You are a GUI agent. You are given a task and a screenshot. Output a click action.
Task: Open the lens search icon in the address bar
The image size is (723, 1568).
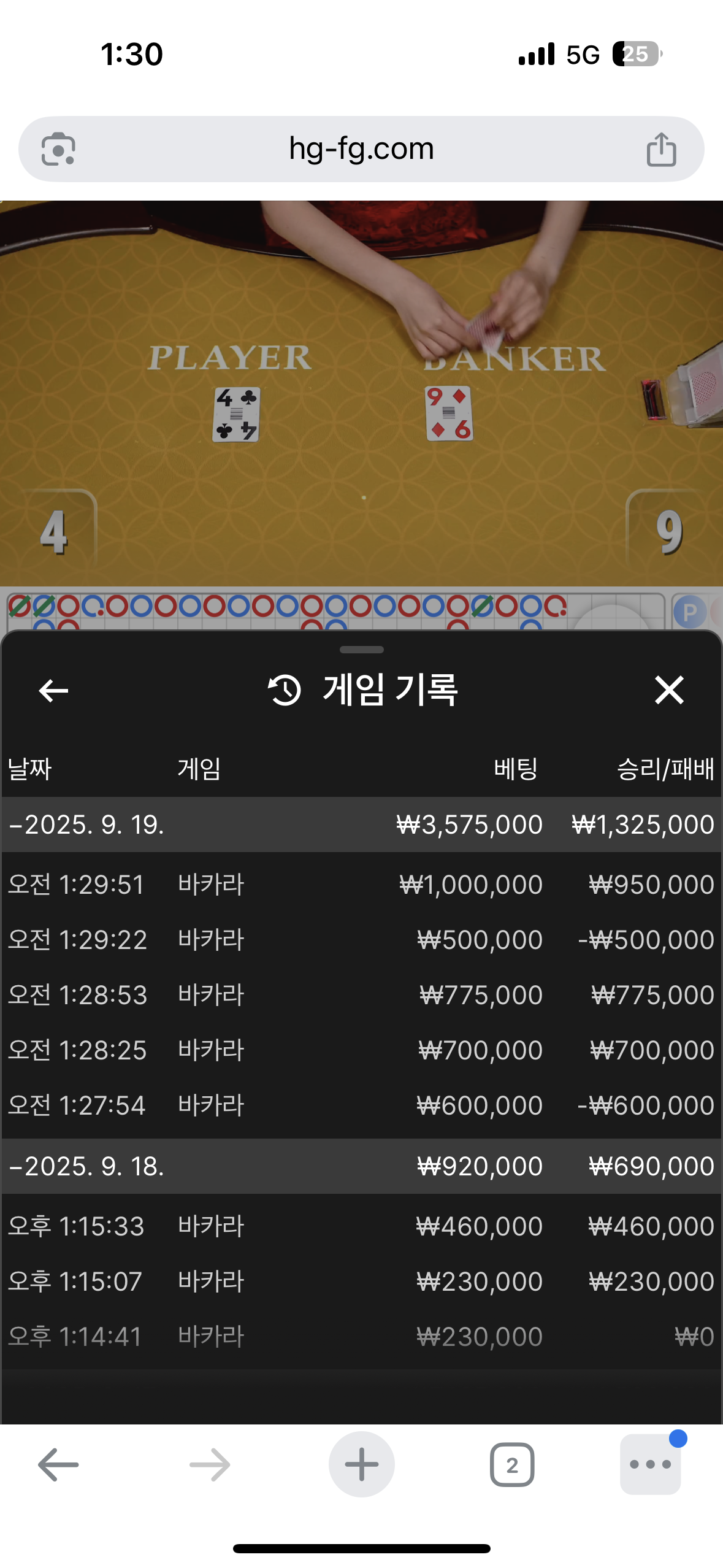pos(58,149)
